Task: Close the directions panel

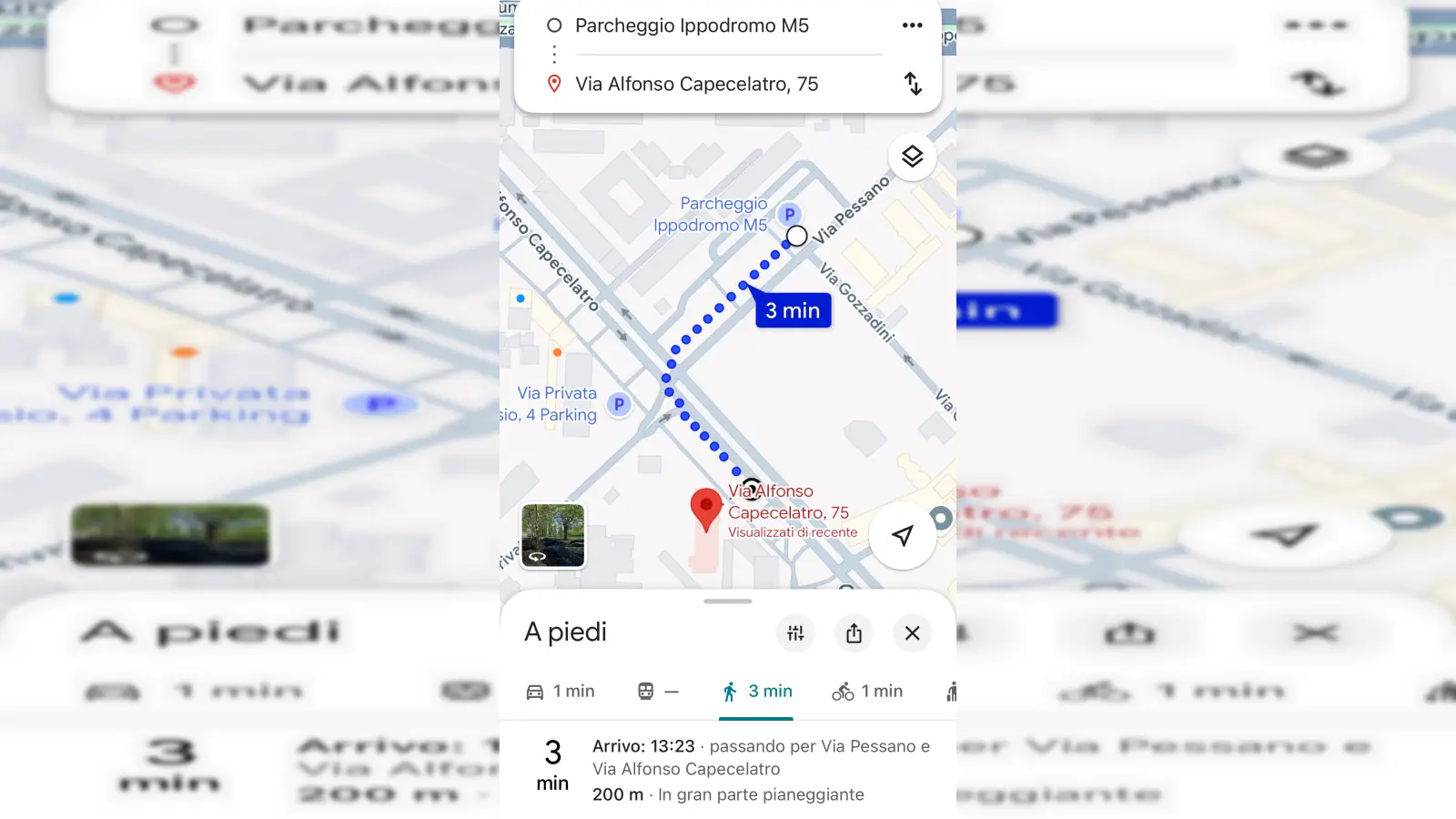Action: [x=912, y=633]
